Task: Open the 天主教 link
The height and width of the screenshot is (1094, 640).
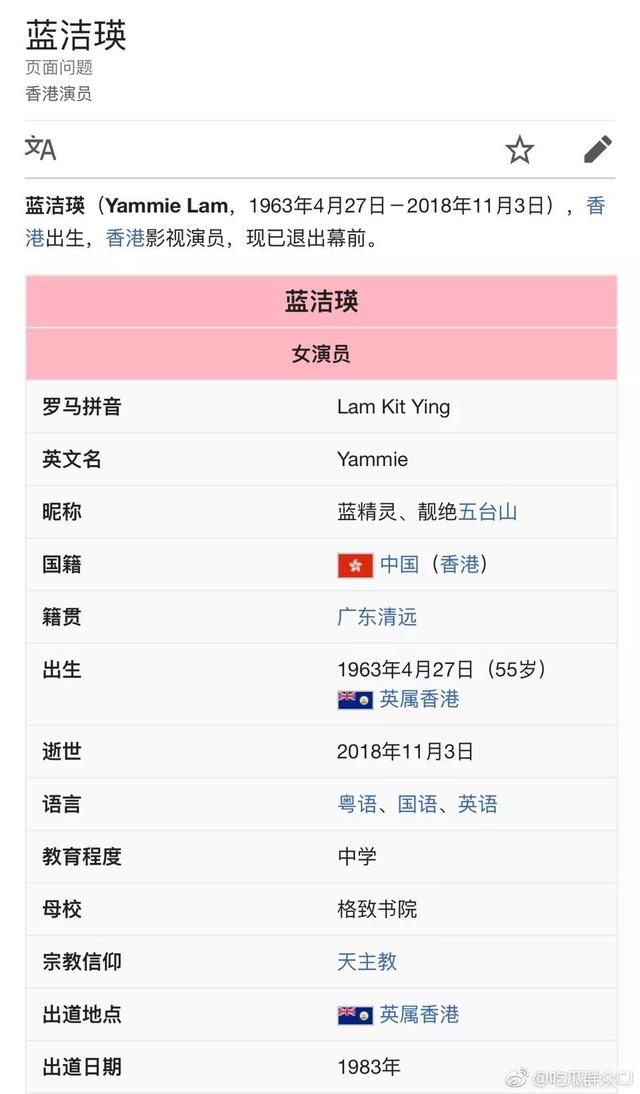Action: [367, 961]
